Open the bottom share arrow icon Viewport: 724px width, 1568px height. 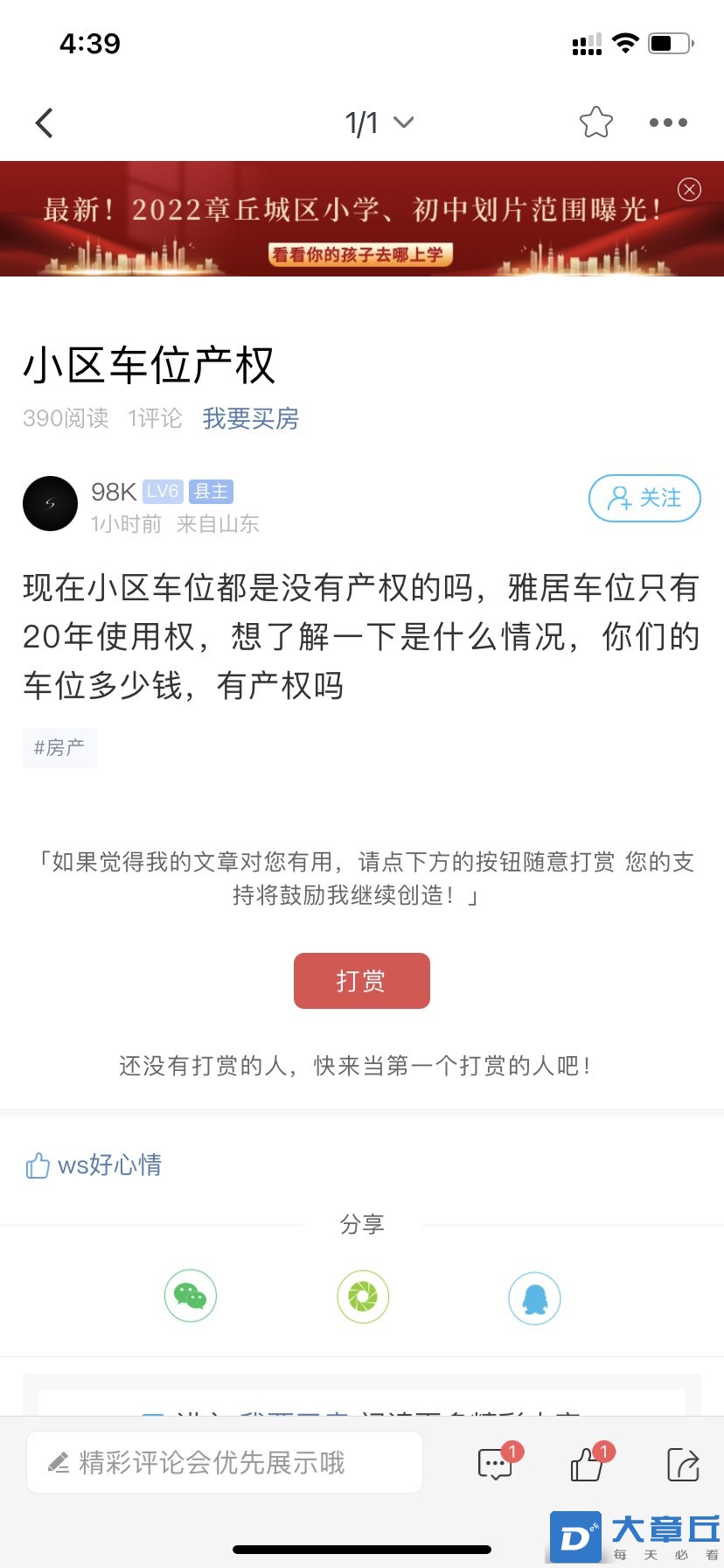682,1463
